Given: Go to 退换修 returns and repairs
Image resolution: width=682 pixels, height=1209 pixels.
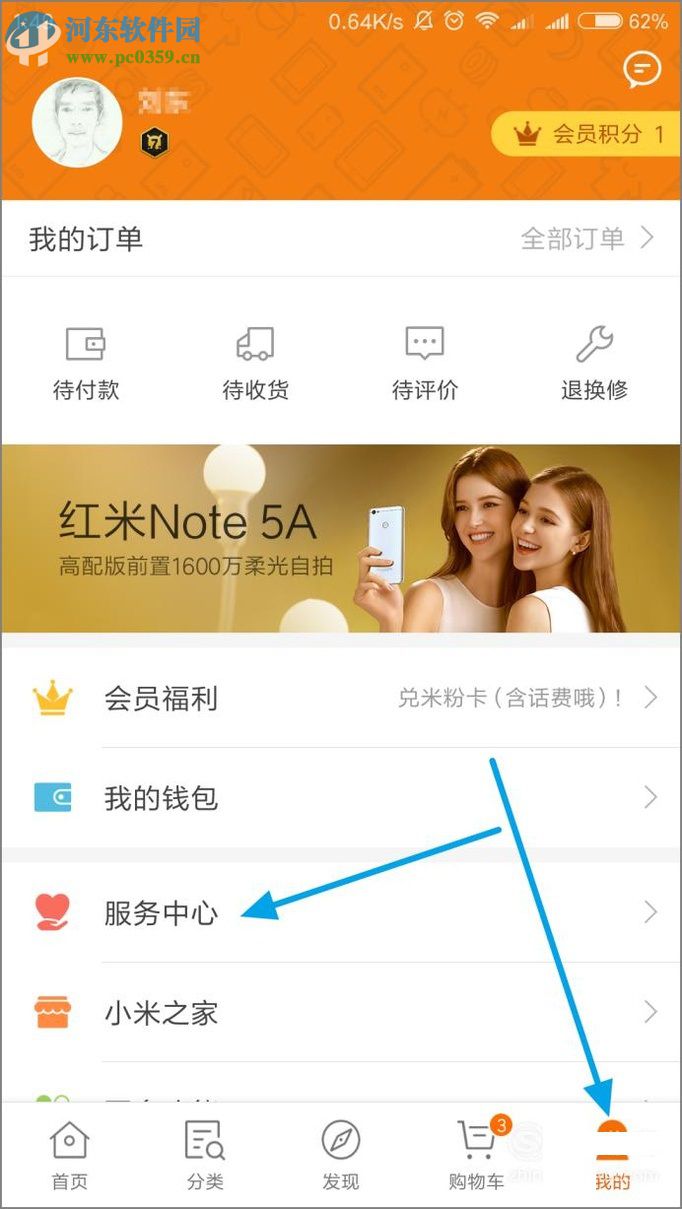Looking at the screenshot, I should [x=594, y=363].
